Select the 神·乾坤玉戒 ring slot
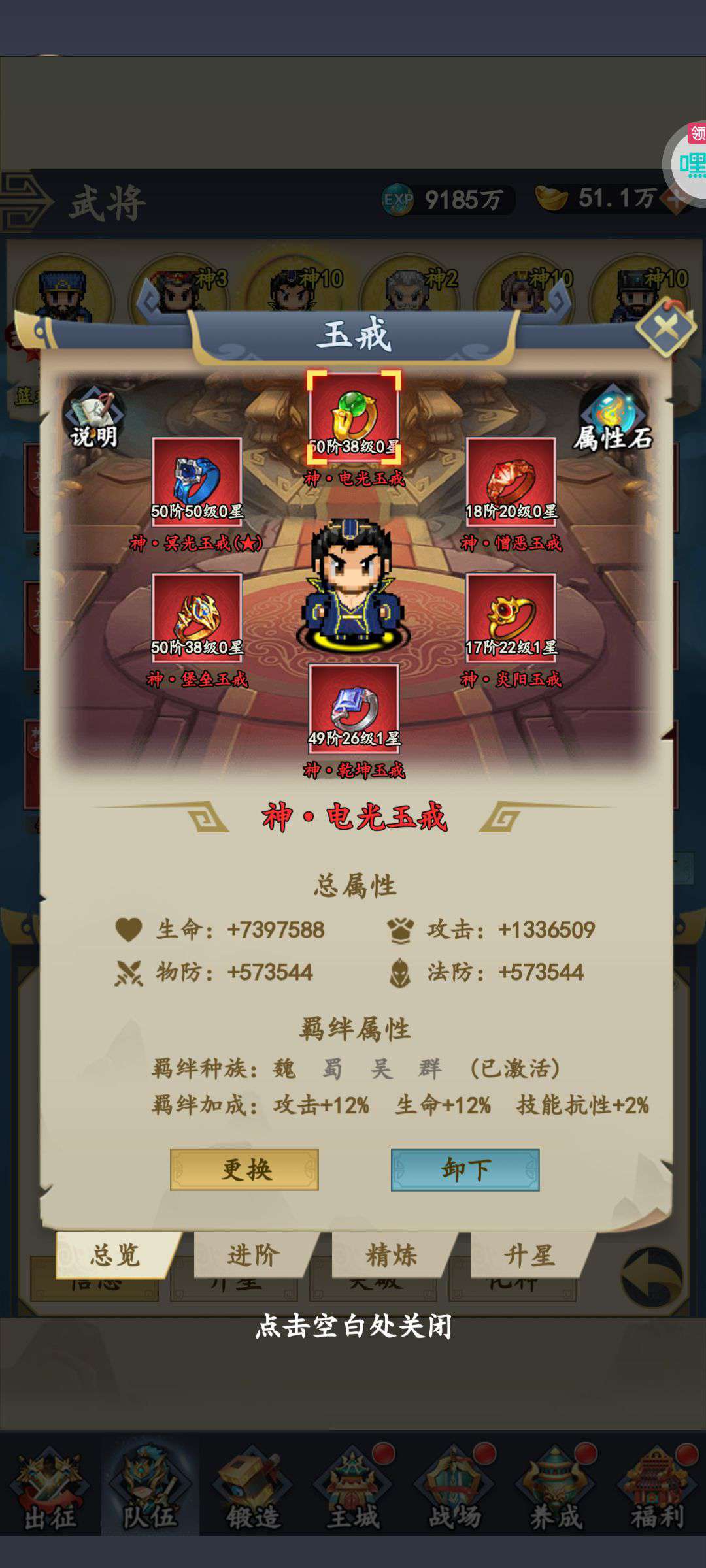This screenshot has width=706, height=1568. click(x=354, y=709)
